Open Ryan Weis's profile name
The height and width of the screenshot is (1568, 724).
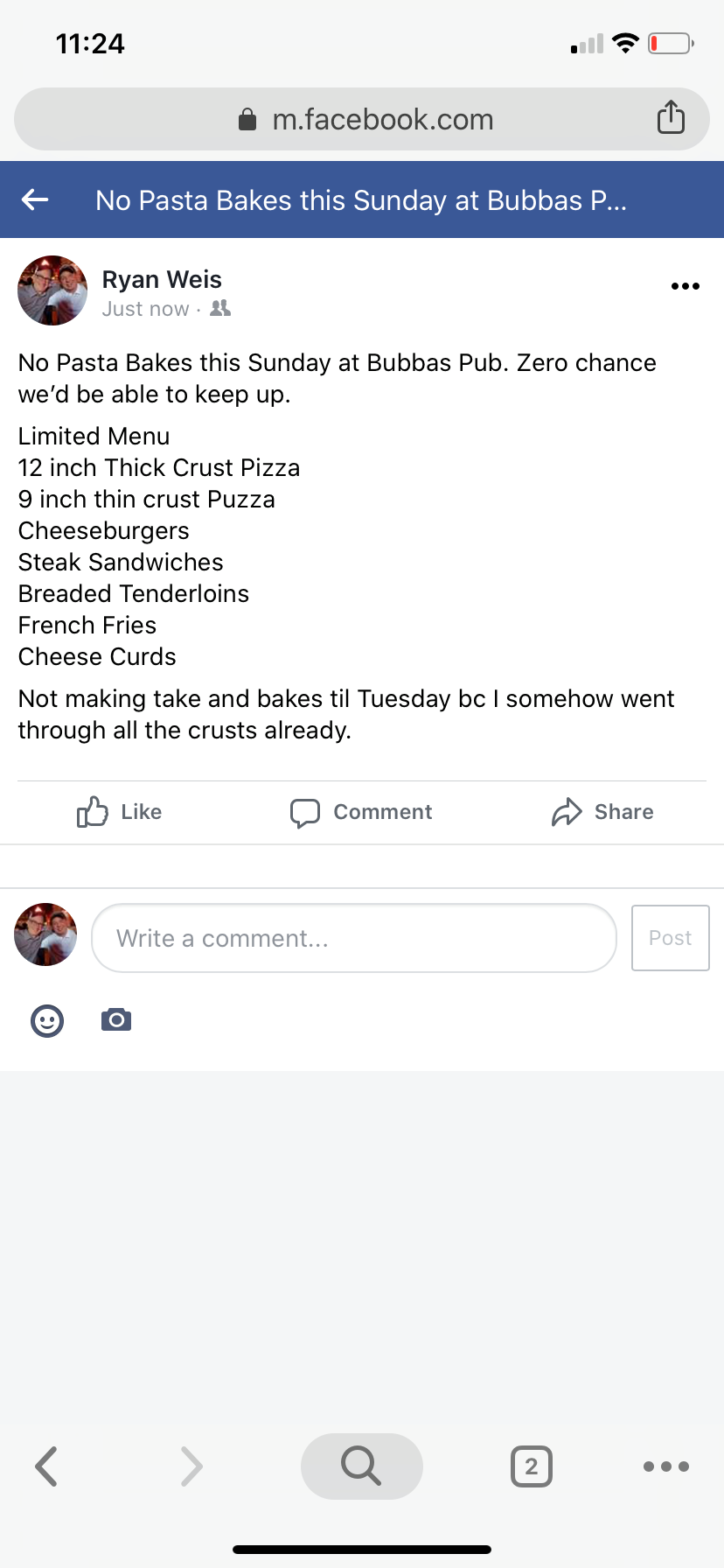coord(162,280)
